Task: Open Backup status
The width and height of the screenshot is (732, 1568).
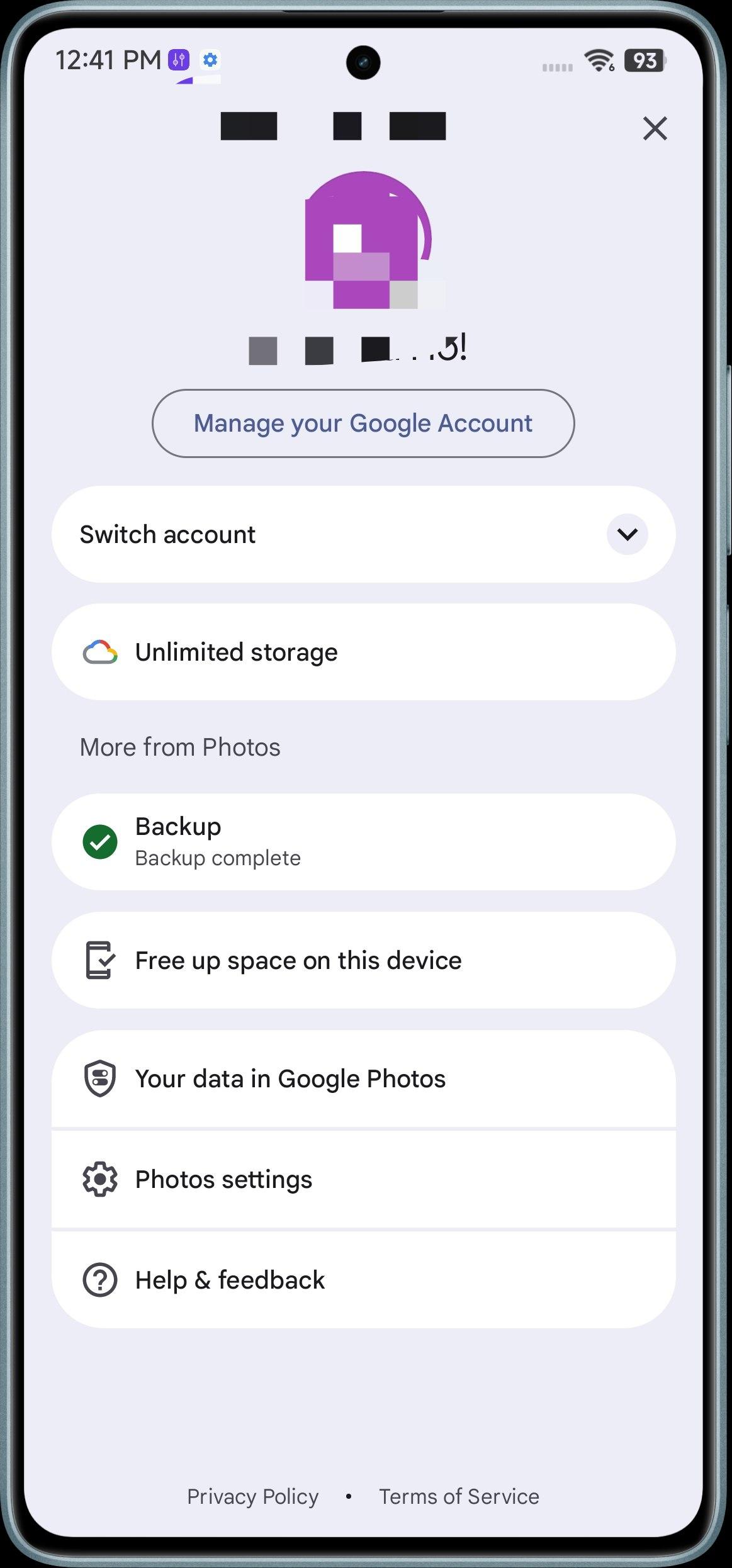Action: click(x=363, y=842)
